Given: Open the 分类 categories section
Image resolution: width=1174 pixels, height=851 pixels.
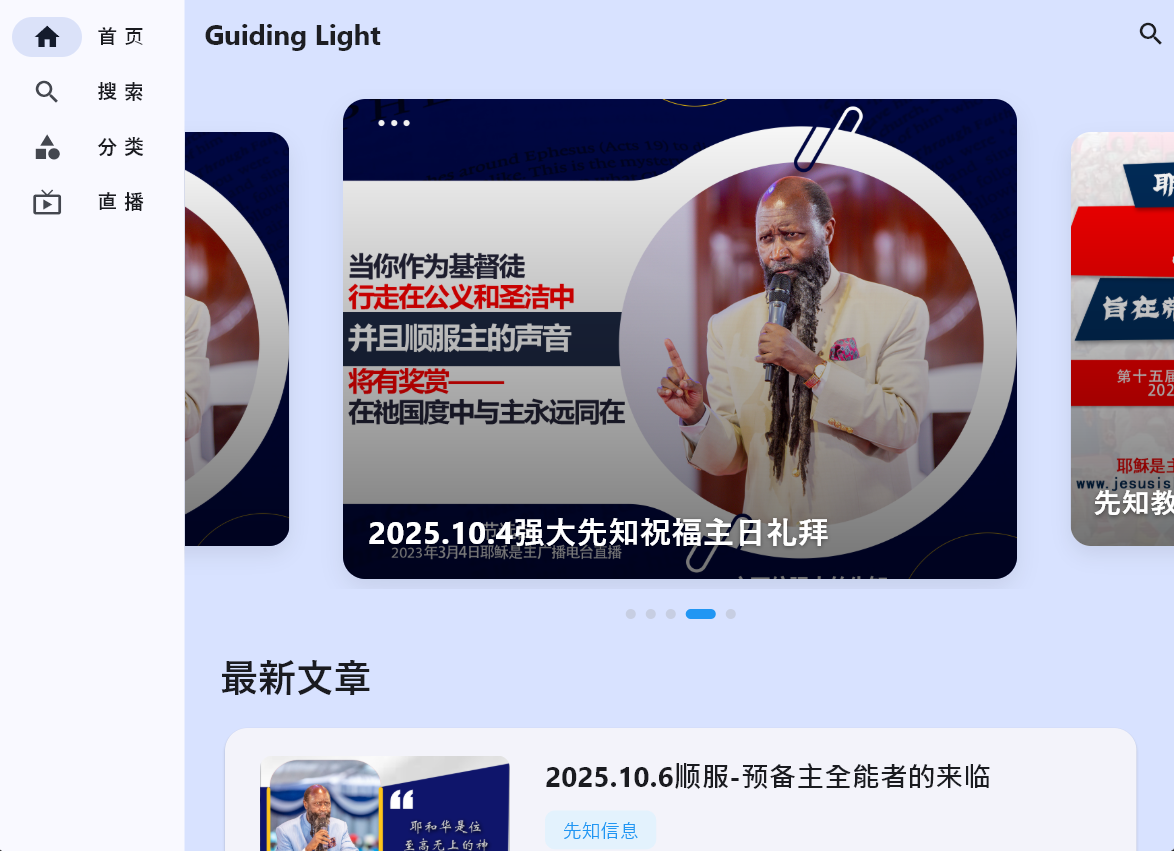Looking at the screenshot, I should pos(90,147).
